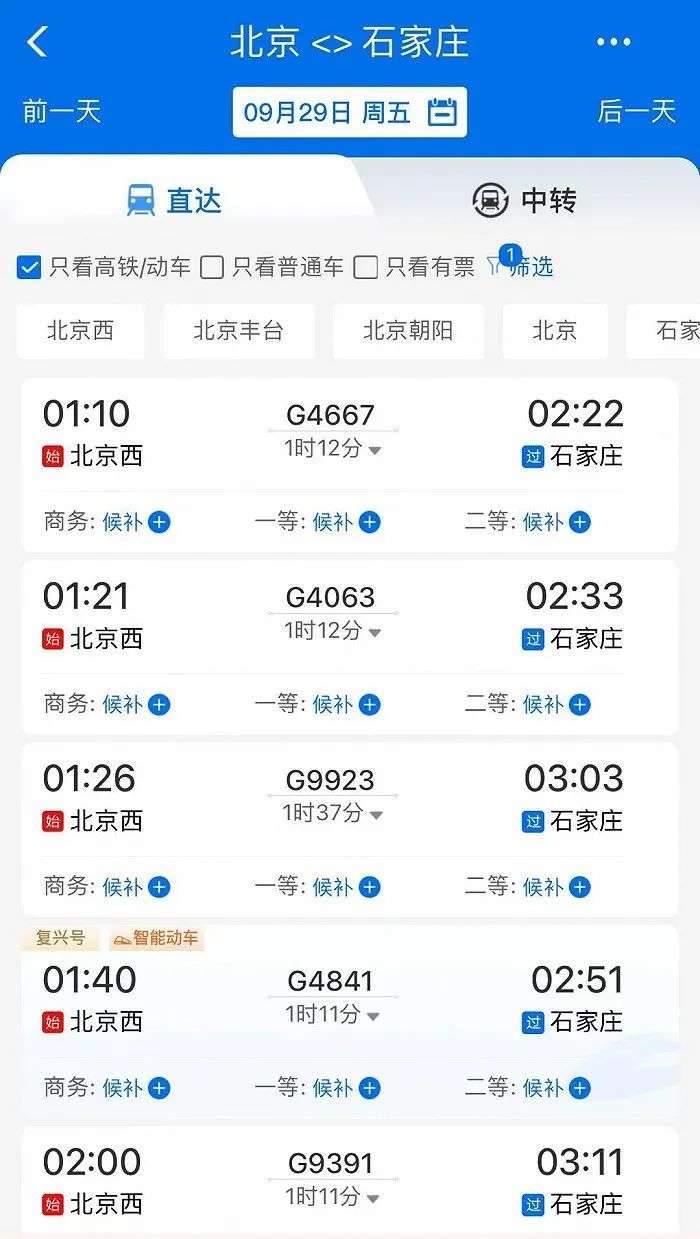Select the 北京朝阳 station chip
The width and height of the screenshot is (700, 1239).
[408, 331]
